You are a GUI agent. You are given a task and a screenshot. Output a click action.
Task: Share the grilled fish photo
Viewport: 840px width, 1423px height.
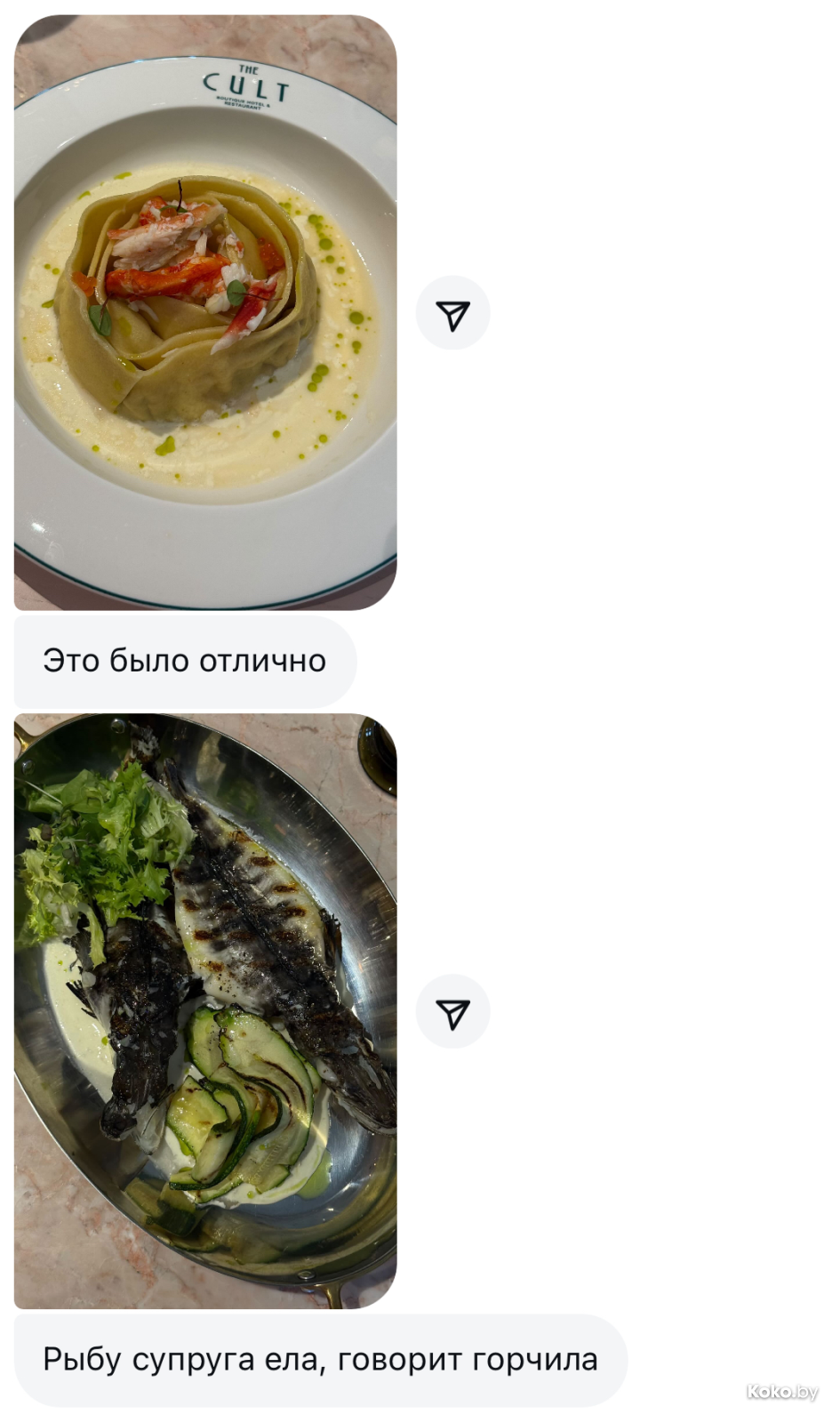pos(452,1013)
